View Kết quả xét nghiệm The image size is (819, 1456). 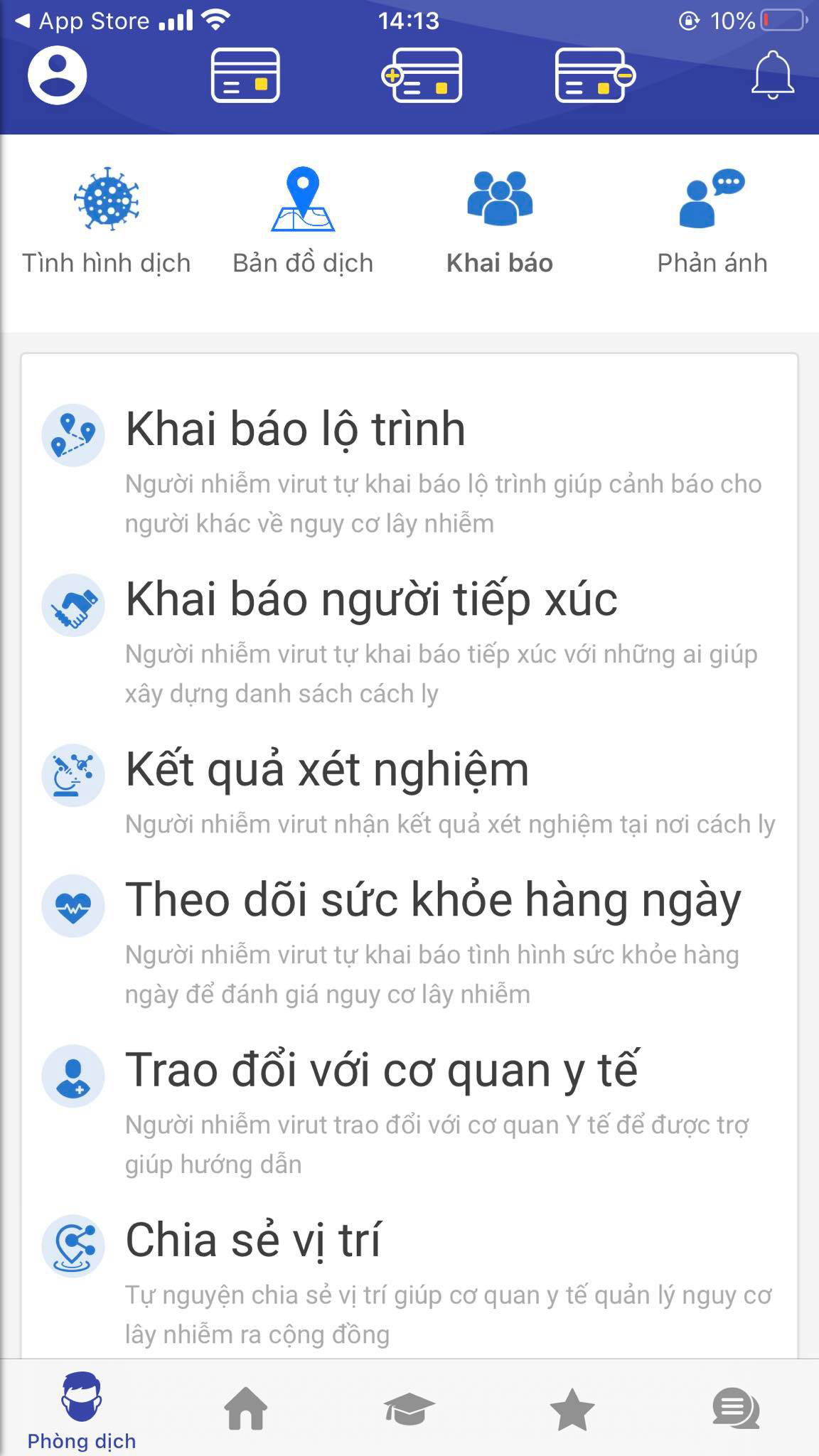pos(409,791)
